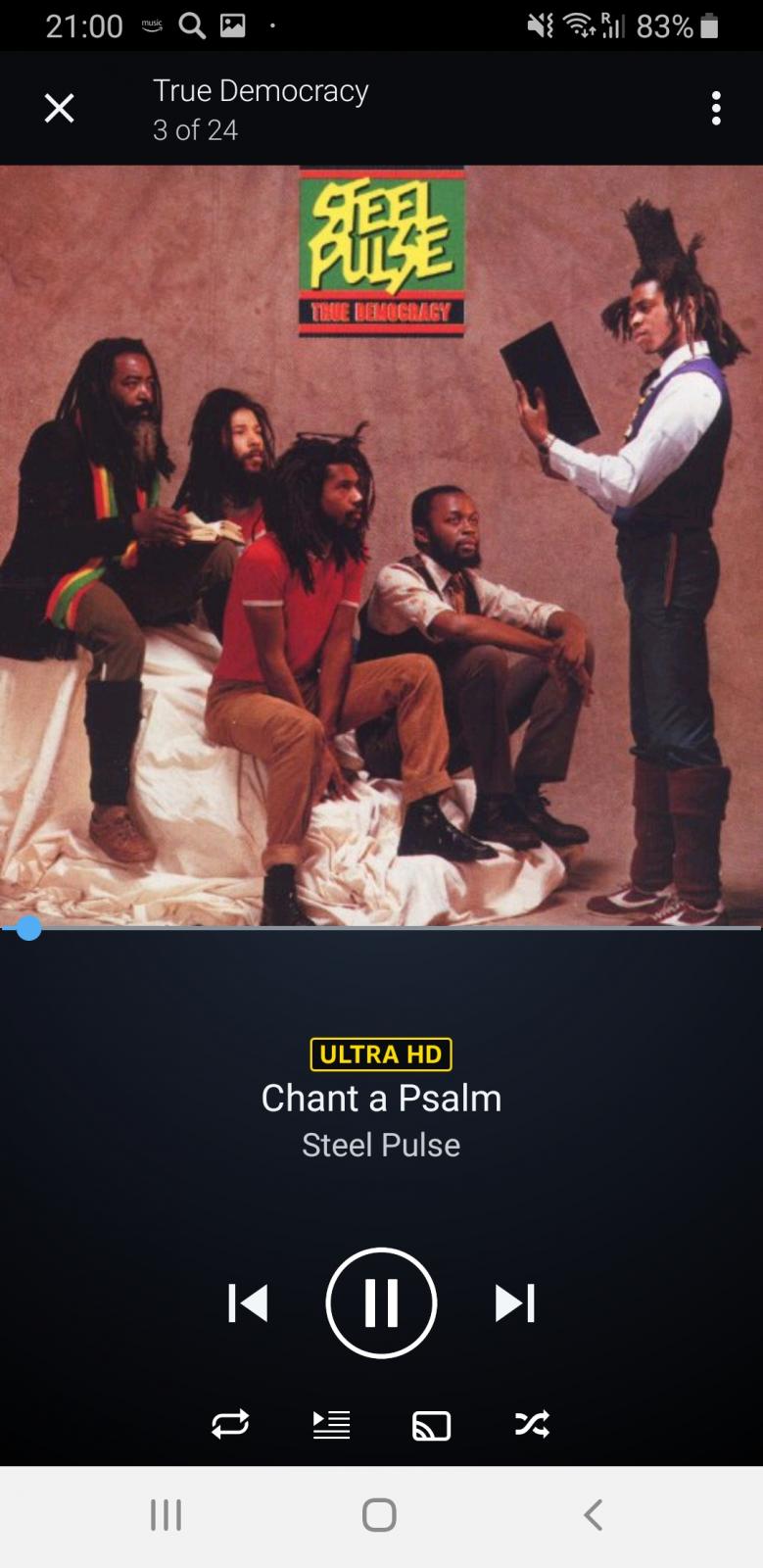Tap the Ultra HD quality badge
Image resolution: width=763 pixels, height=1568 pixels.
point(381,1054)
